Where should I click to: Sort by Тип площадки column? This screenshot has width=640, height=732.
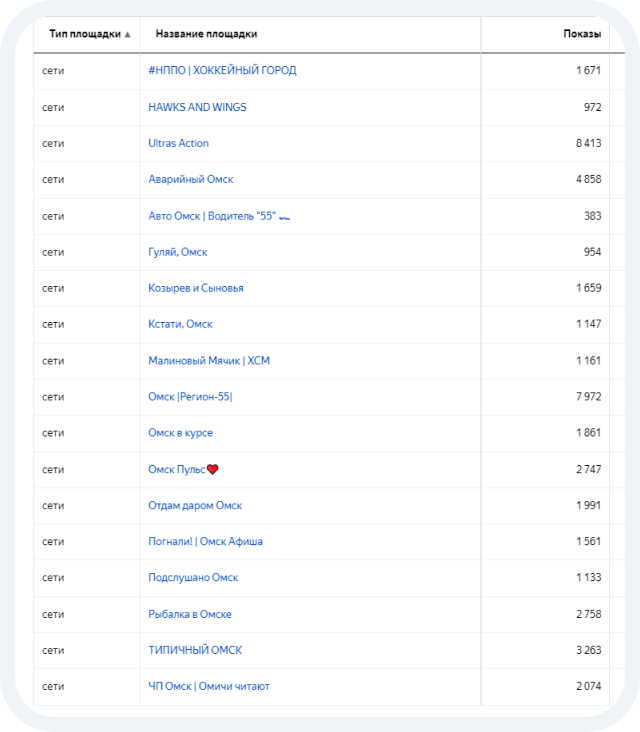click(88, 34)
